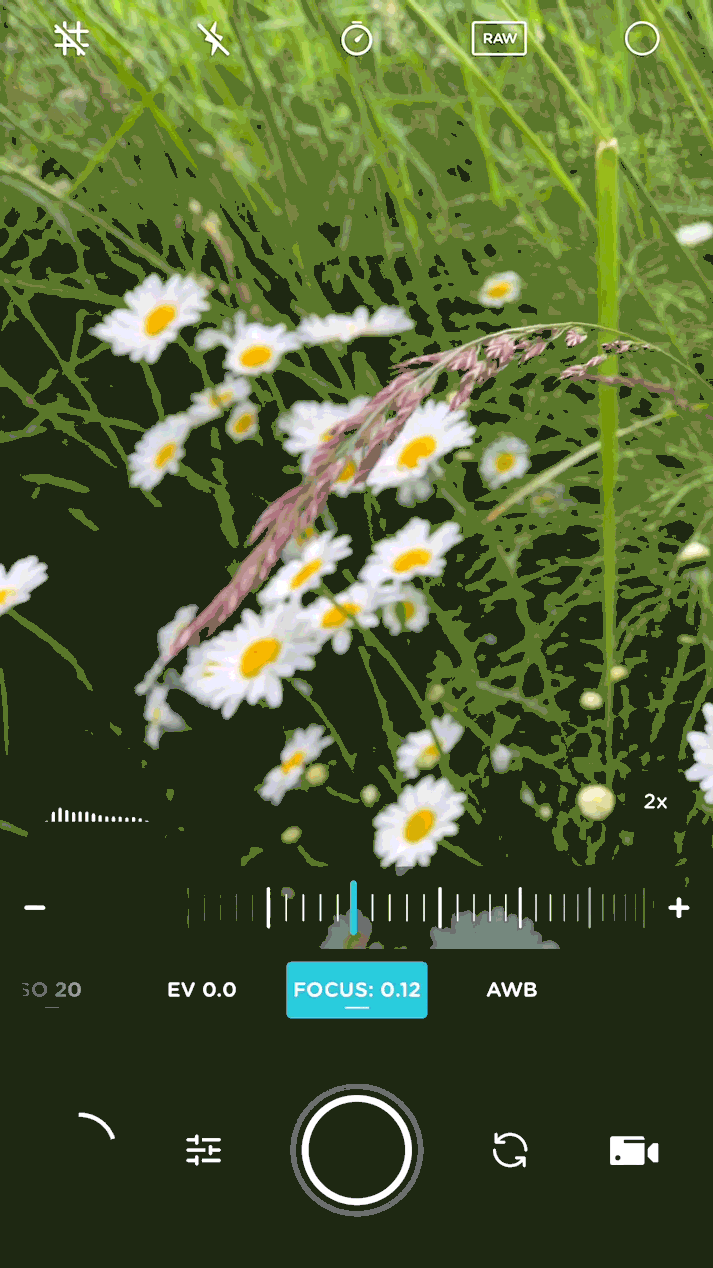Image resolution: width=713 pixels, height=1268 pixels.
Task: Flip to the other camera
Action: pos(510,1151)
